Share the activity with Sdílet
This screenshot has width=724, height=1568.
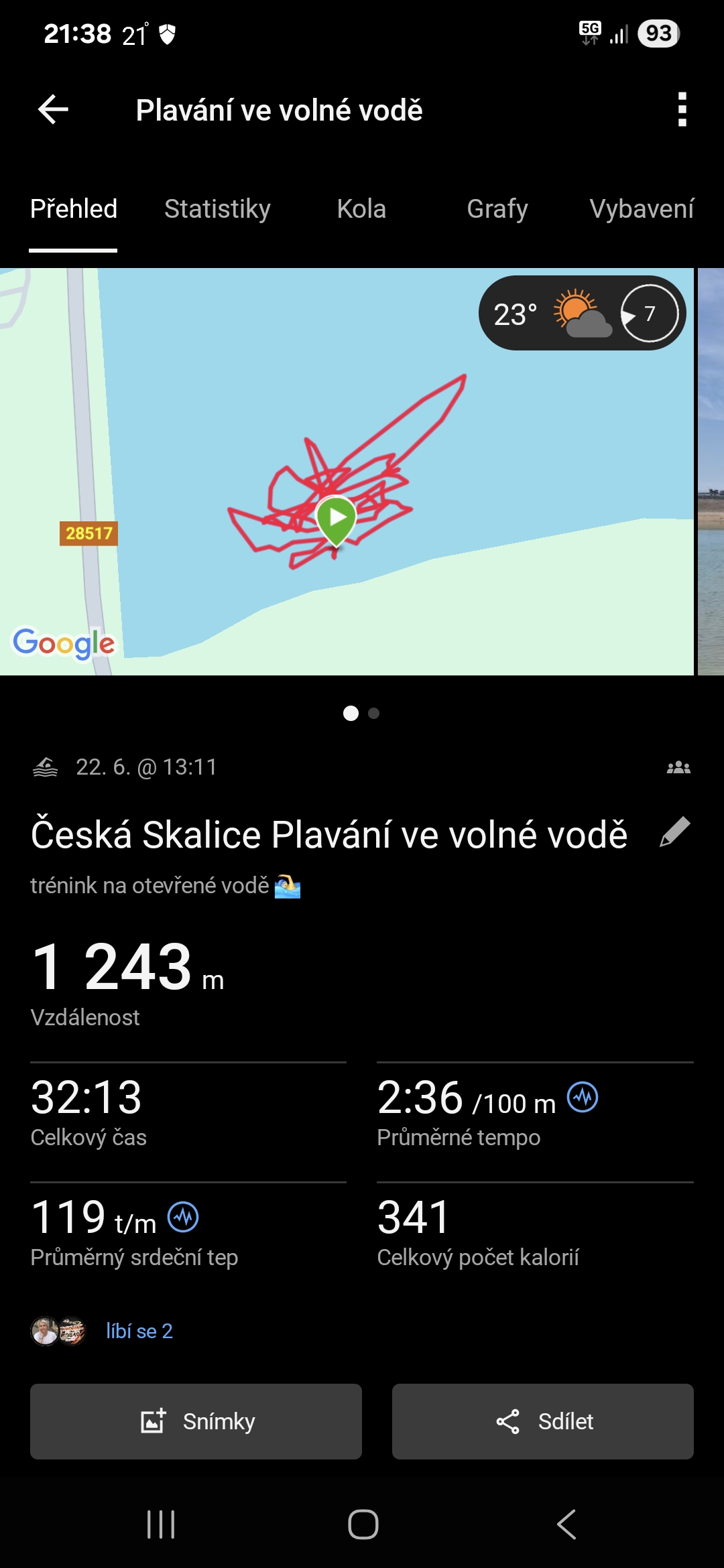[x=542, y=1421]
